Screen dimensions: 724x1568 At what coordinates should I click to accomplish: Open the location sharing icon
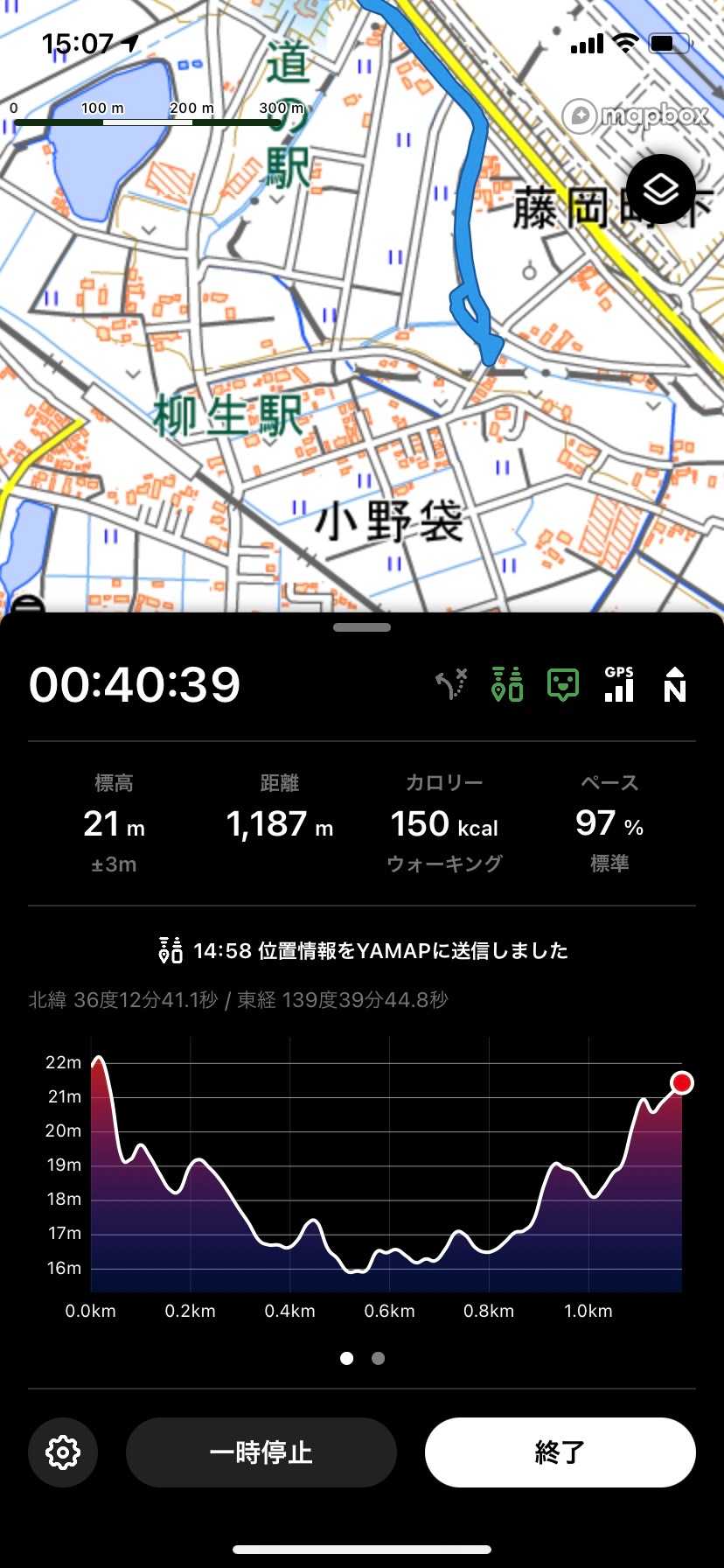(x=507, y=684)
